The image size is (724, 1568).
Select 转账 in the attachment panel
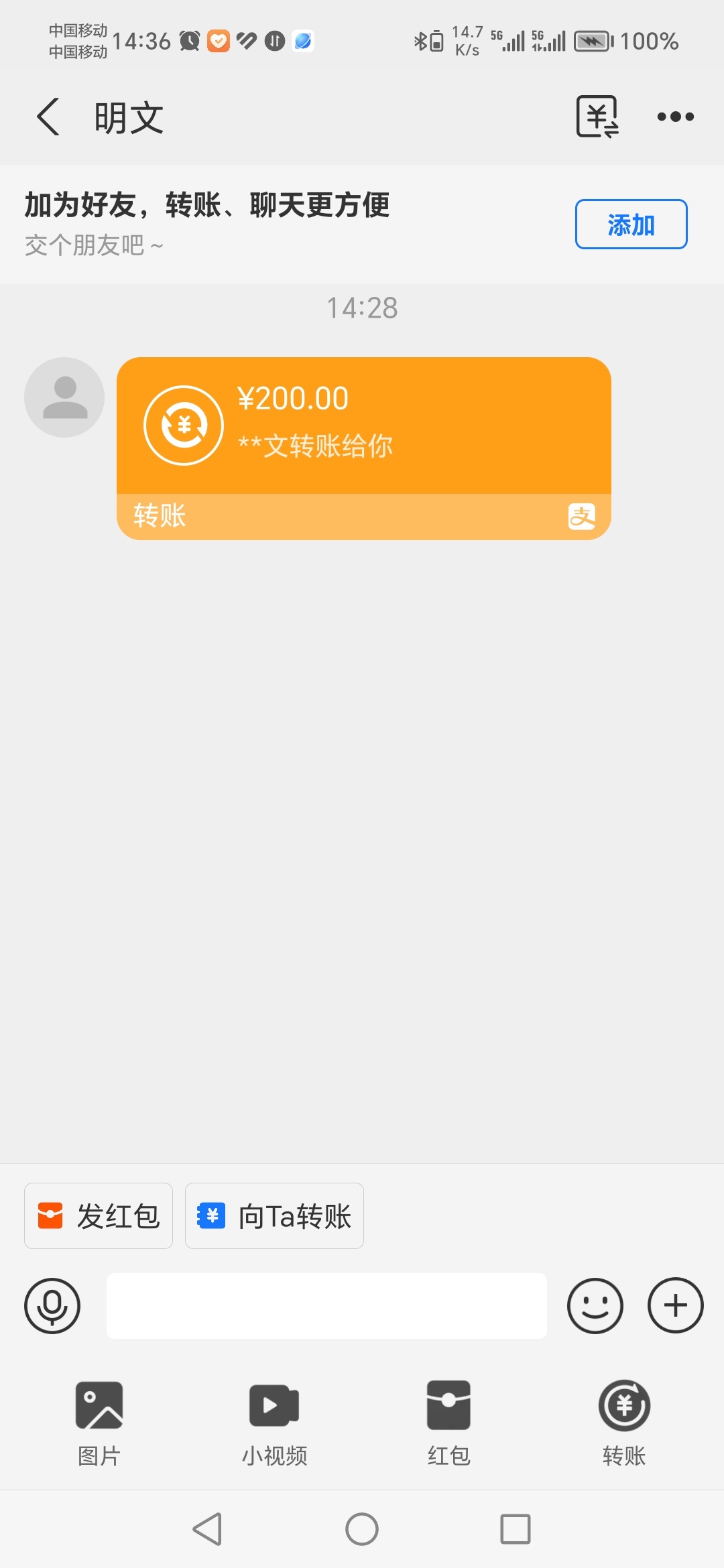pyautogui.click(x=624, y=1422)
